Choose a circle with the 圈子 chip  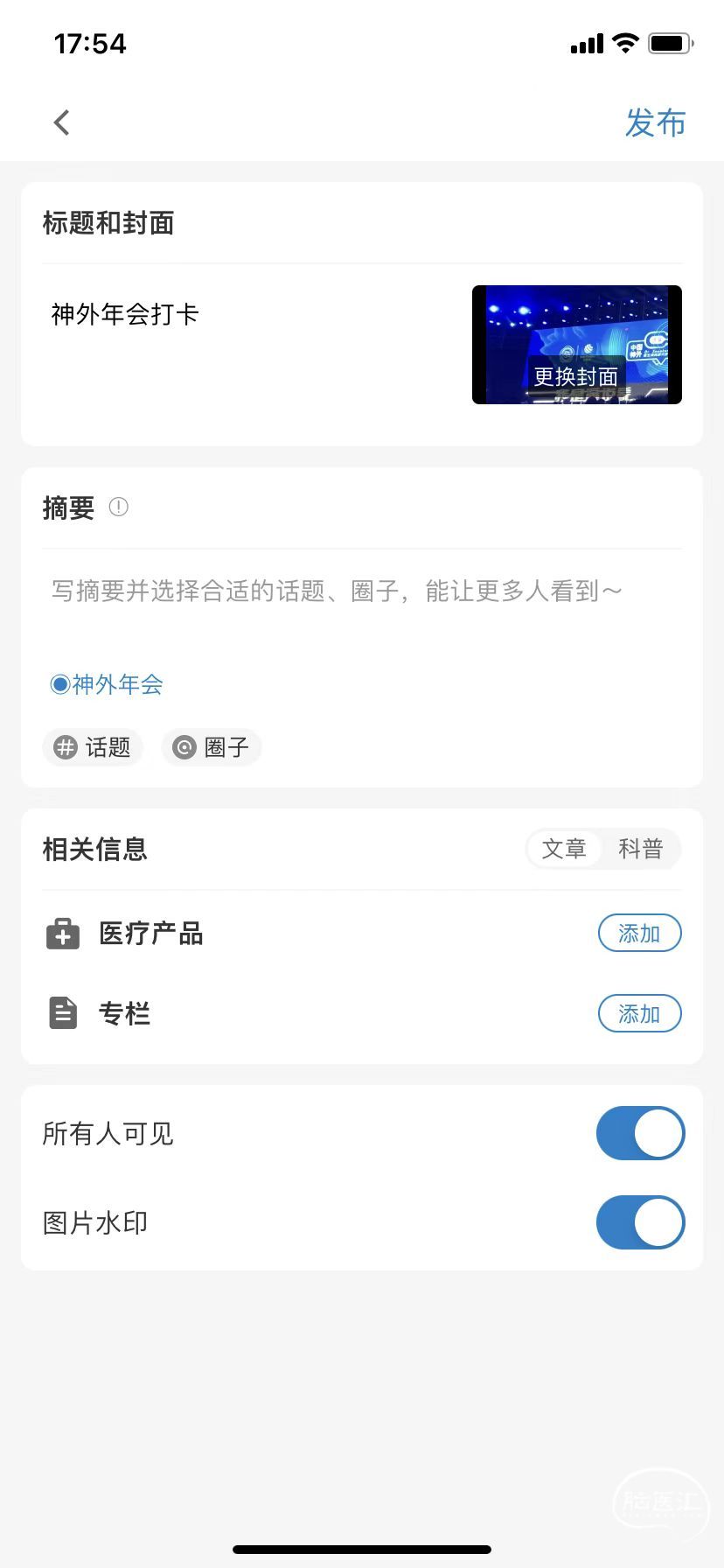pos(211,747)
